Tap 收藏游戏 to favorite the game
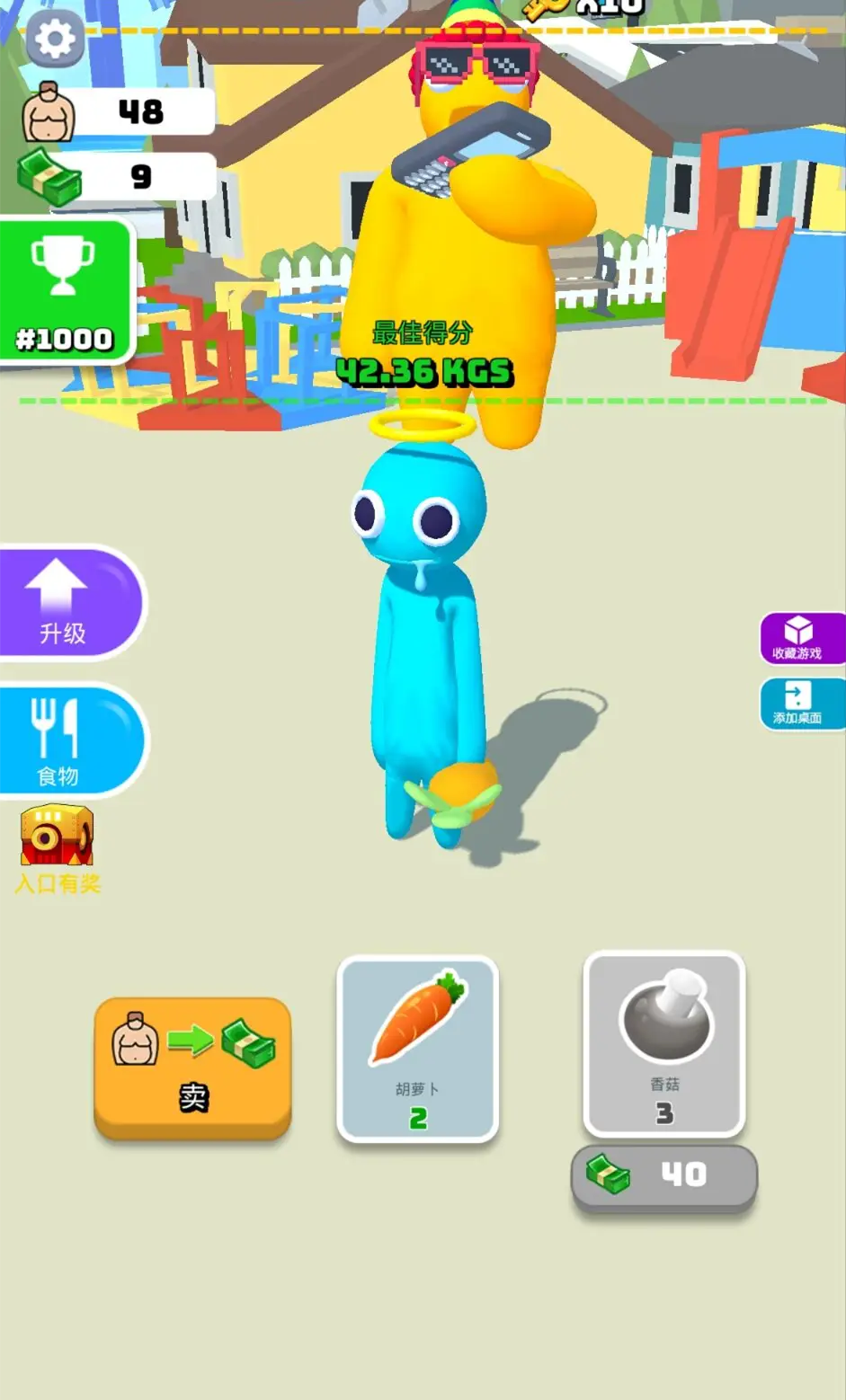 pyautogui.click(x=799, y=639)
